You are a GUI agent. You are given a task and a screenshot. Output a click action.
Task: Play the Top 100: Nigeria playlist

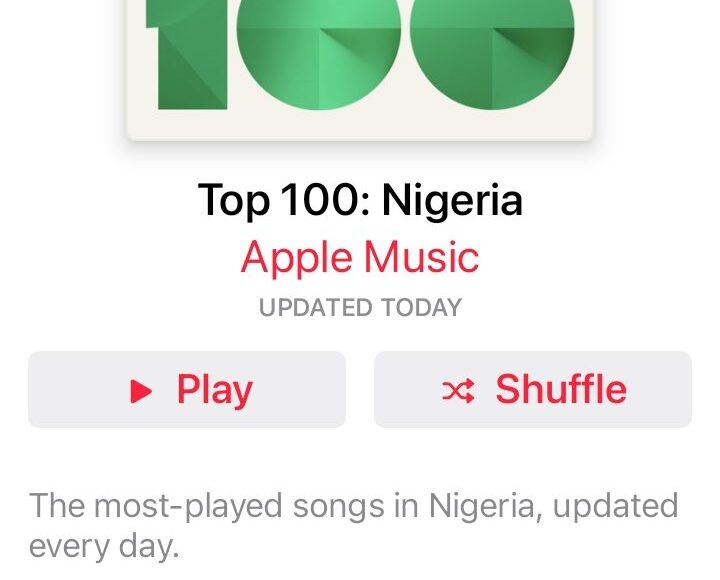pos(187,390)
